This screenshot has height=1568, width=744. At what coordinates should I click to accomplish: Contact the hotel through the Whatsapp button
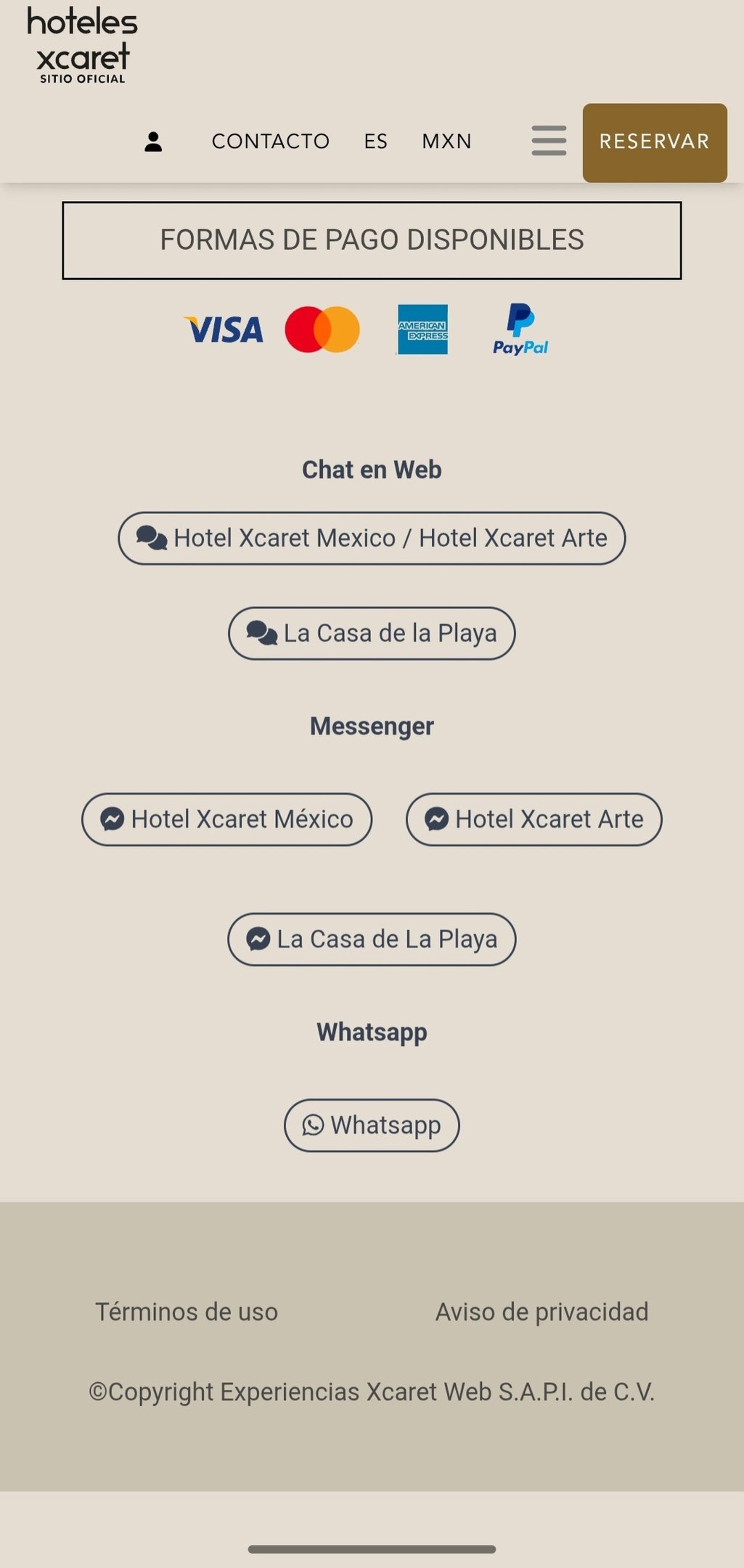click(371, 1125)
